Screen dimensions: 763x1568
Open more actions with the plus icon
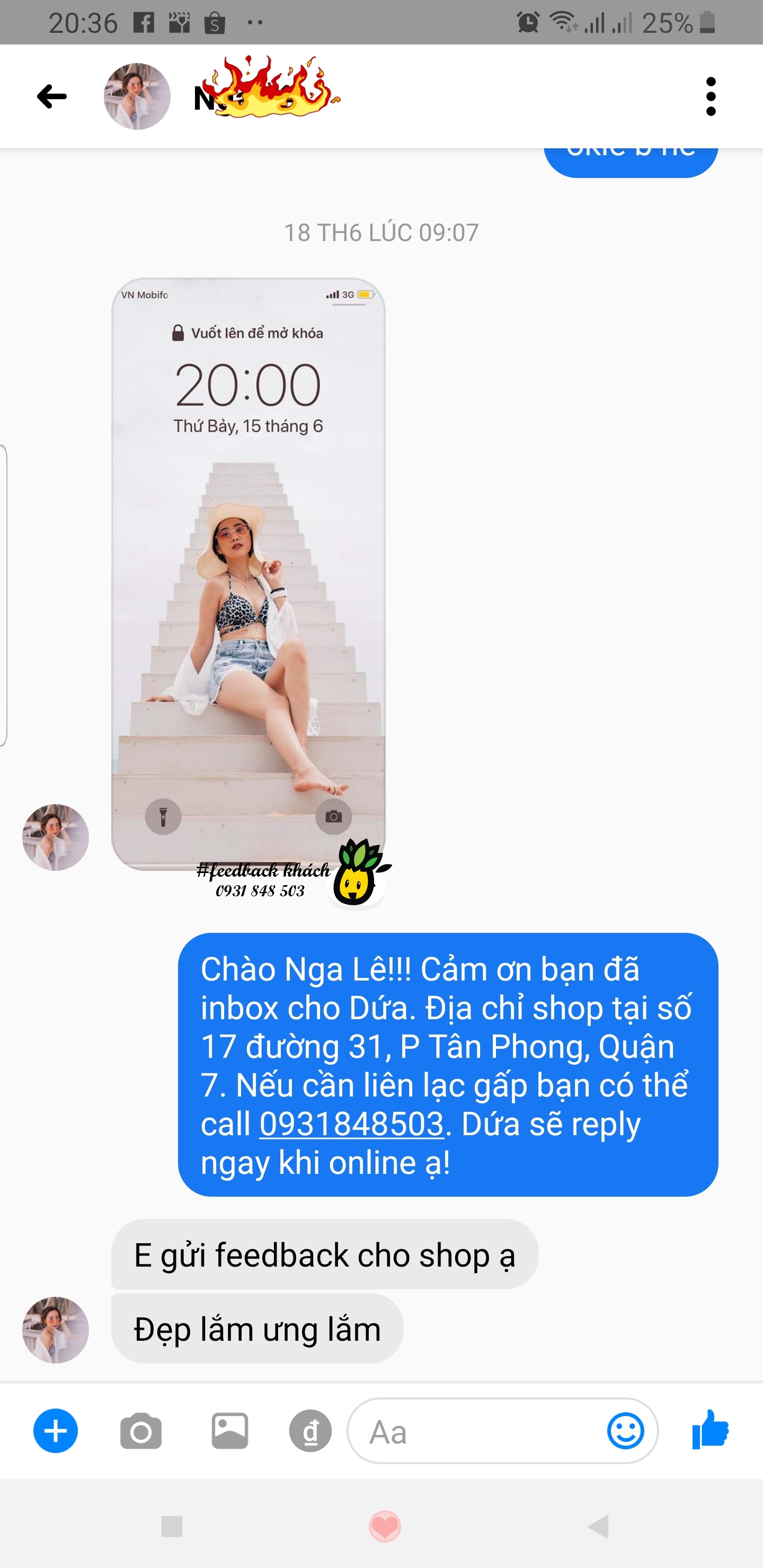(56, 1430)
